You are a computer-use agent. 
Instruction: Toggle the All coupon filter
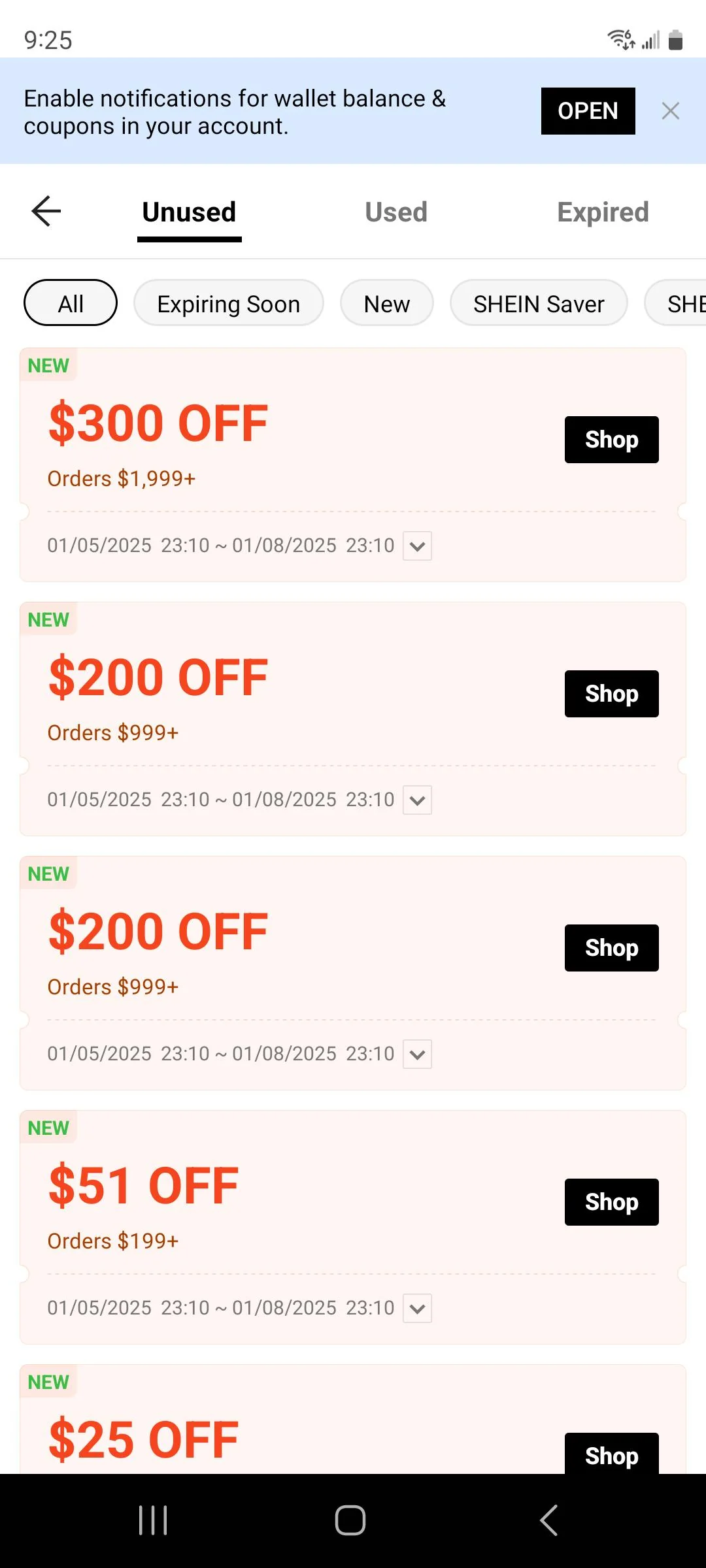70,302
